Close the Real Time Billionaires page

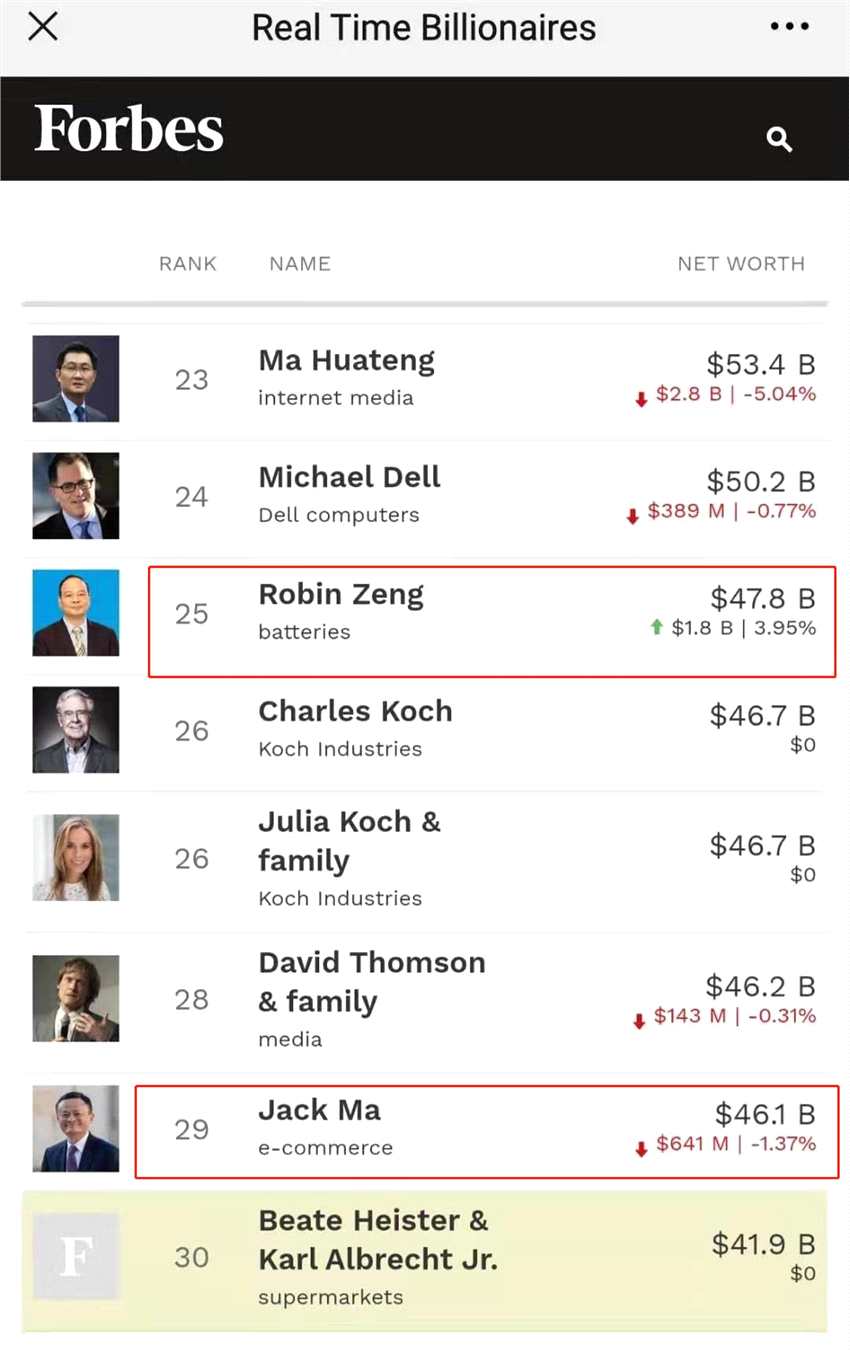(43, 27)
